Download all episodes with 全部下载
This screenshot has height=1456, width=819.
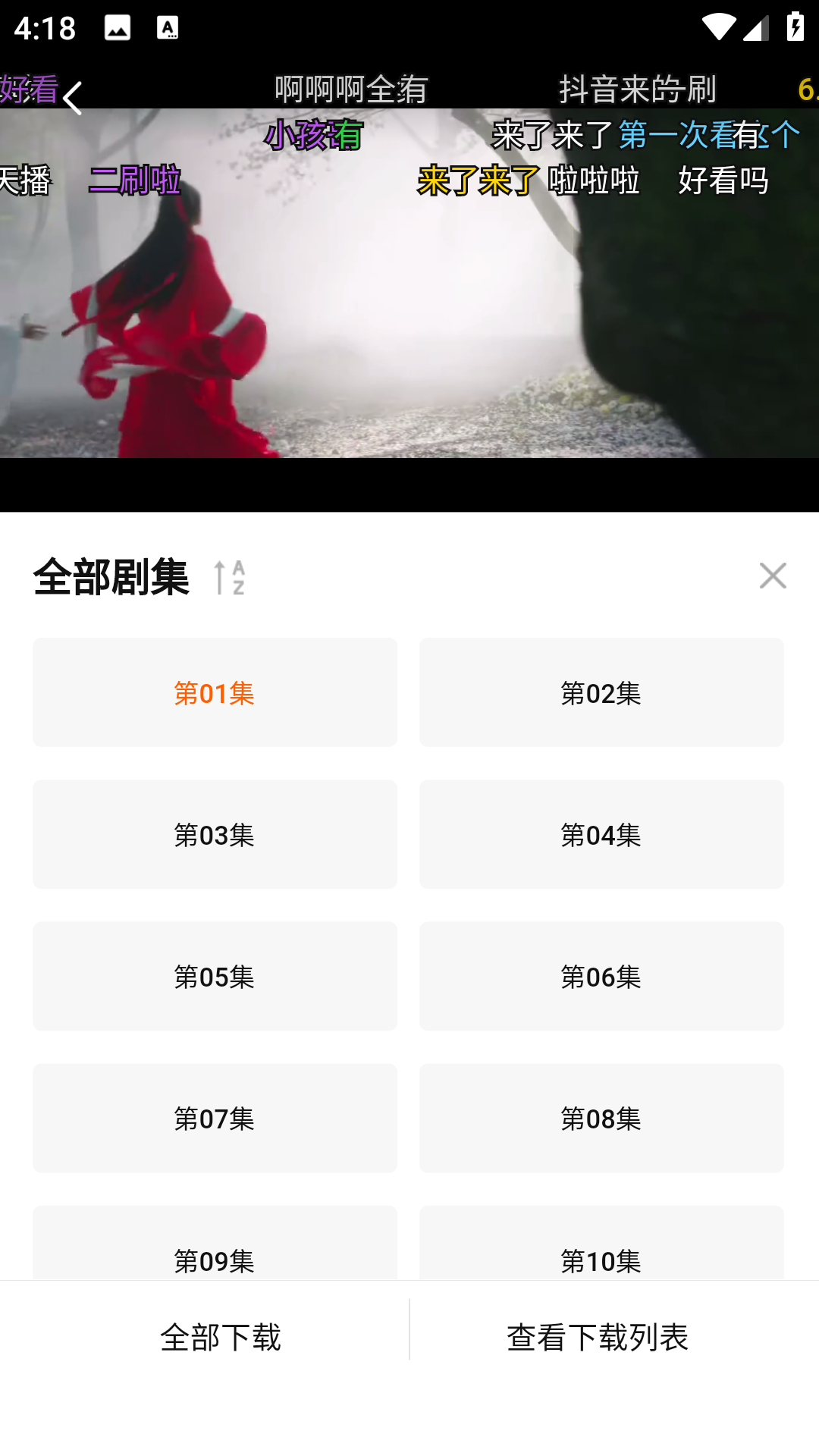(x=220, y=1337)
